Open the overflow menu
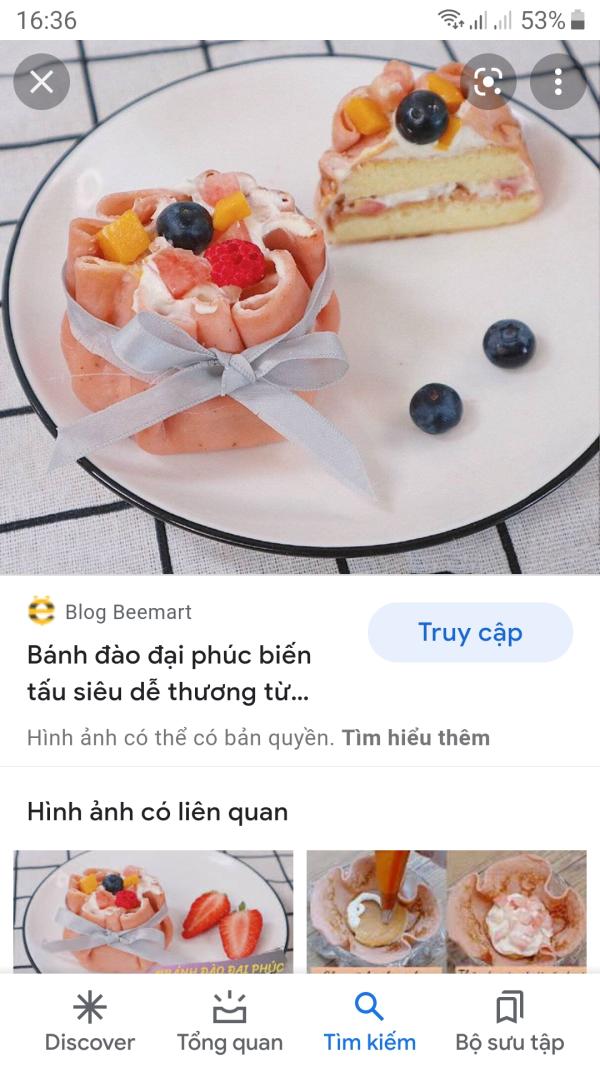 (x=558, y=82)
